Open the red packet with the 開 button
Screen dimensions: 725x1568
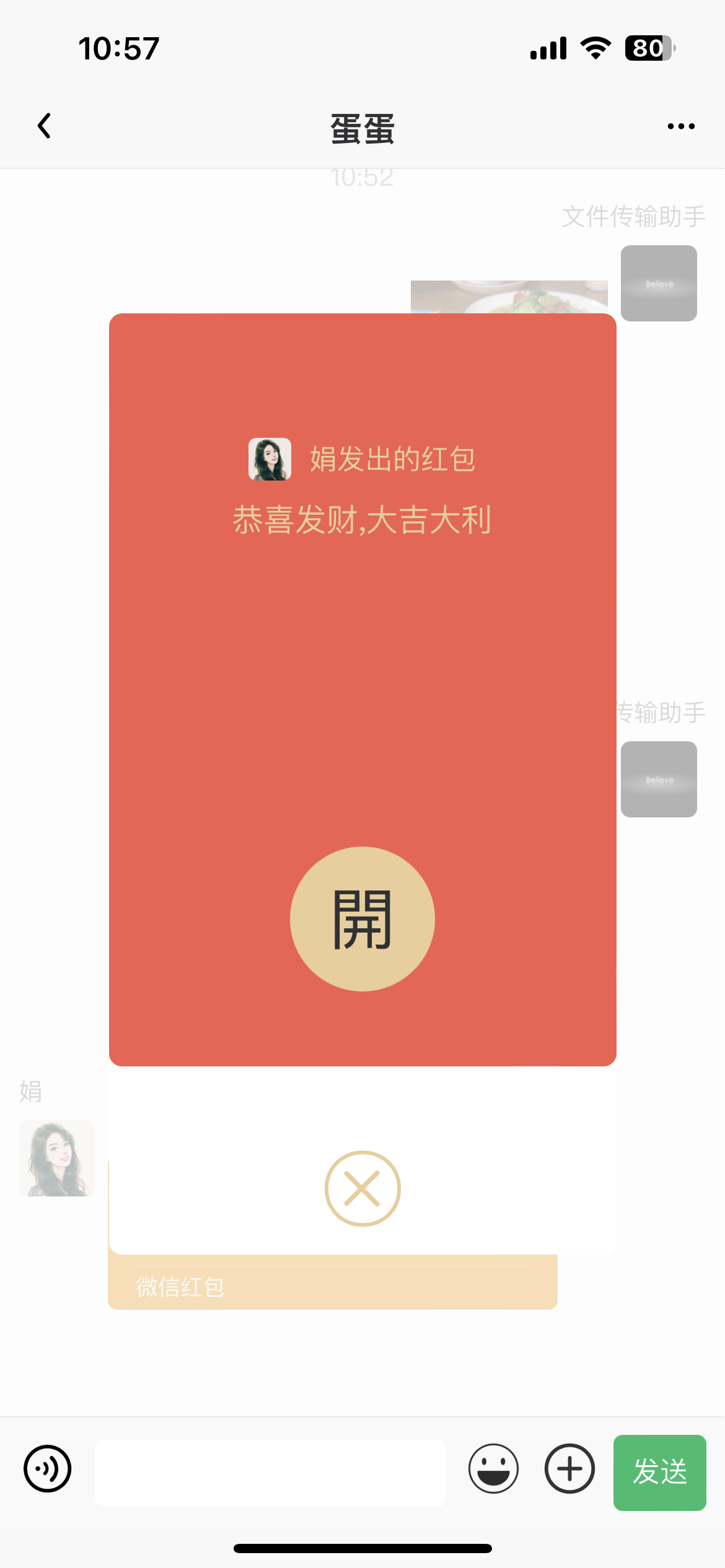(362, 918)
